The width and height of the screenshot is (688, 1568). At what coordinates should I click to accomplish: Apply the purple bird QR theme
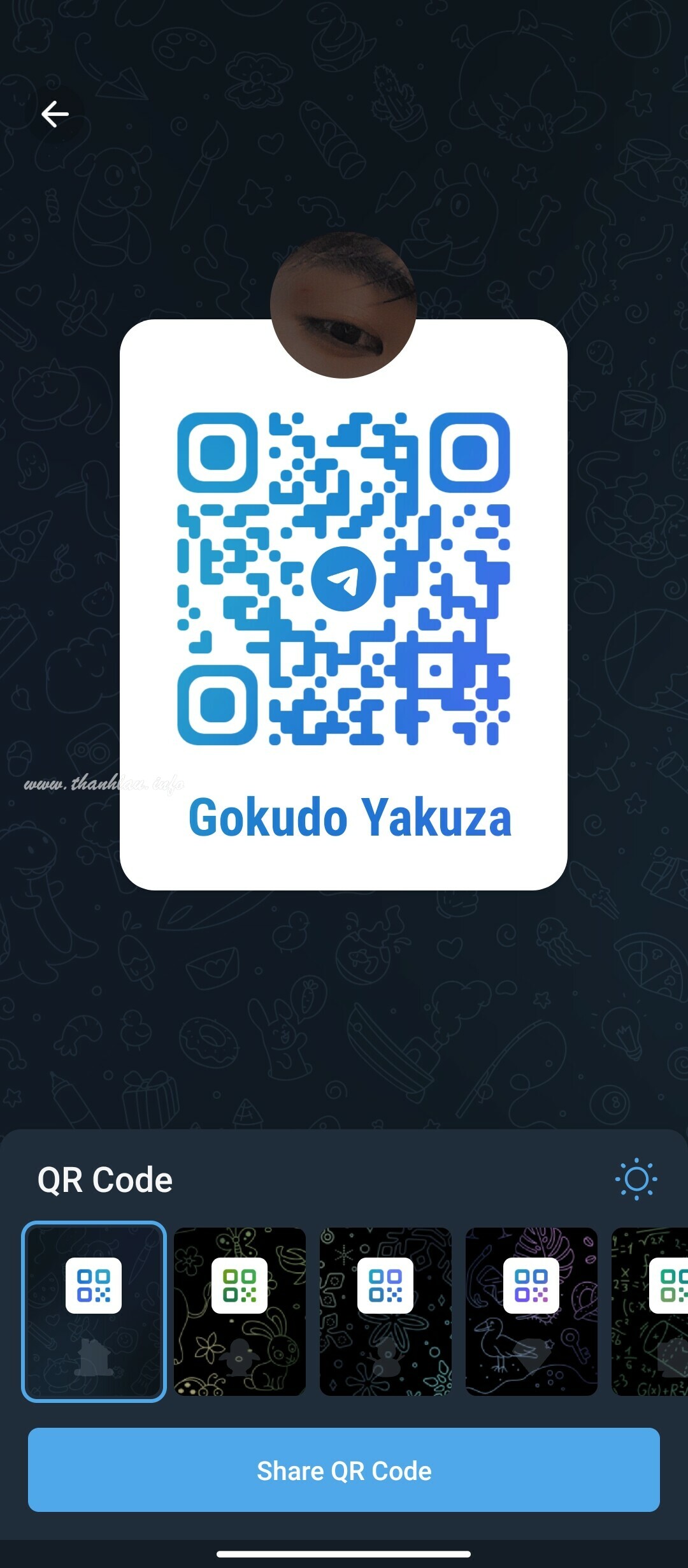tap(531, 1312)
